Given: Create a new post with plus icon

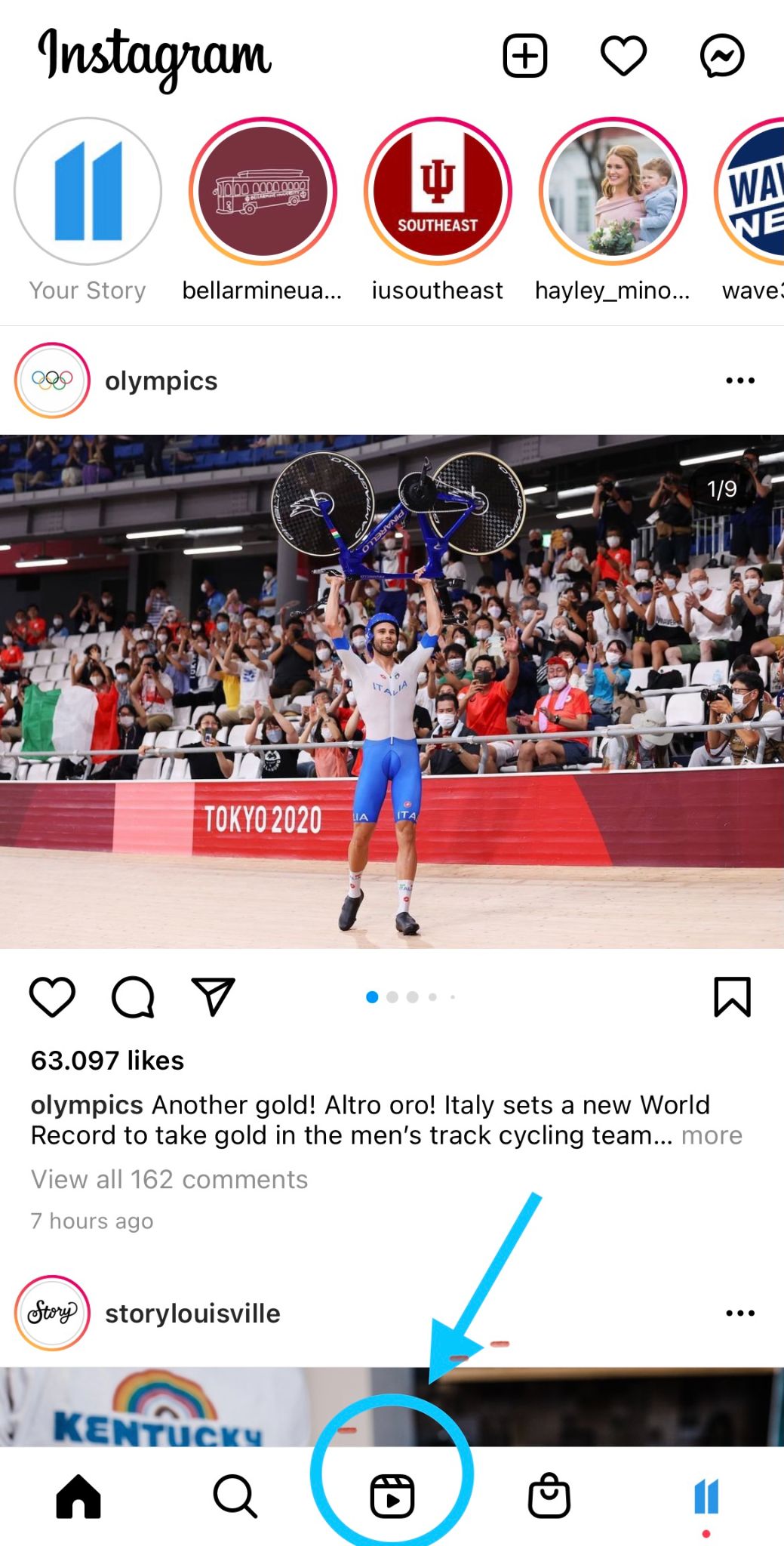Looking at the screenshot, I should (524, 56).
